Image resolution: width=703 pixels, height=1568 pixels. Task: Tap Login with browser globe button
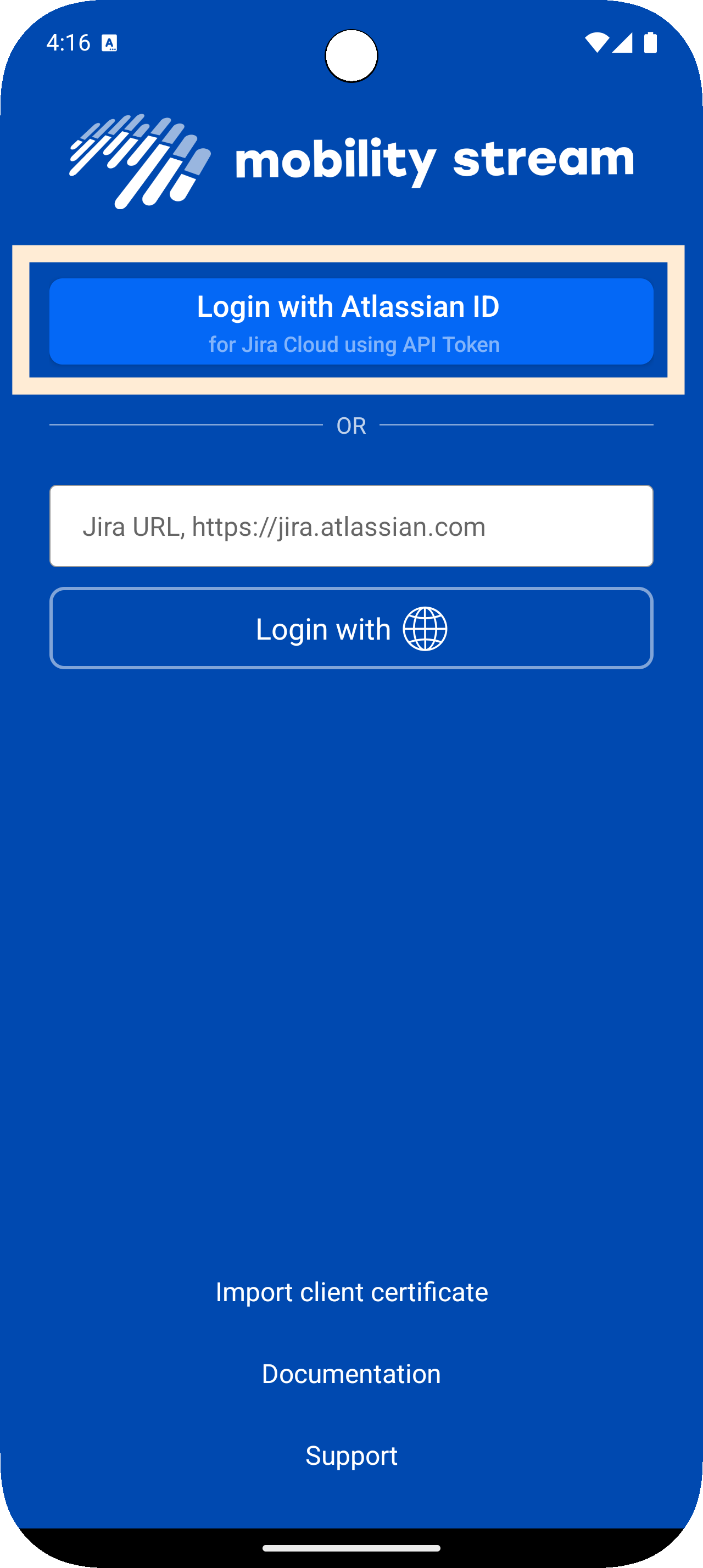351,628
